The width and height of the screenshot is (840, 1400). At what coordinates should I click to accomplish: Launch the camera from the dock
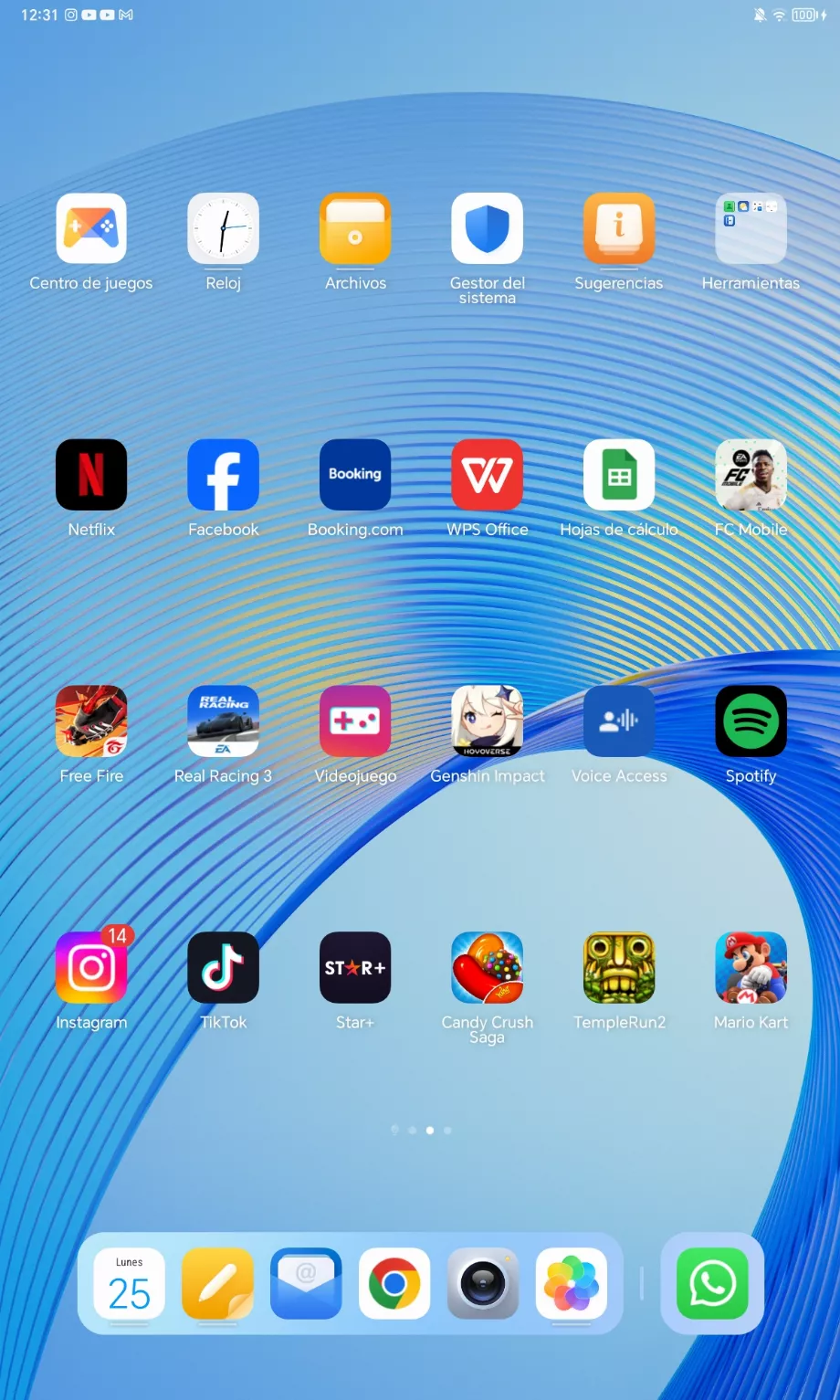click(483, 1283)
